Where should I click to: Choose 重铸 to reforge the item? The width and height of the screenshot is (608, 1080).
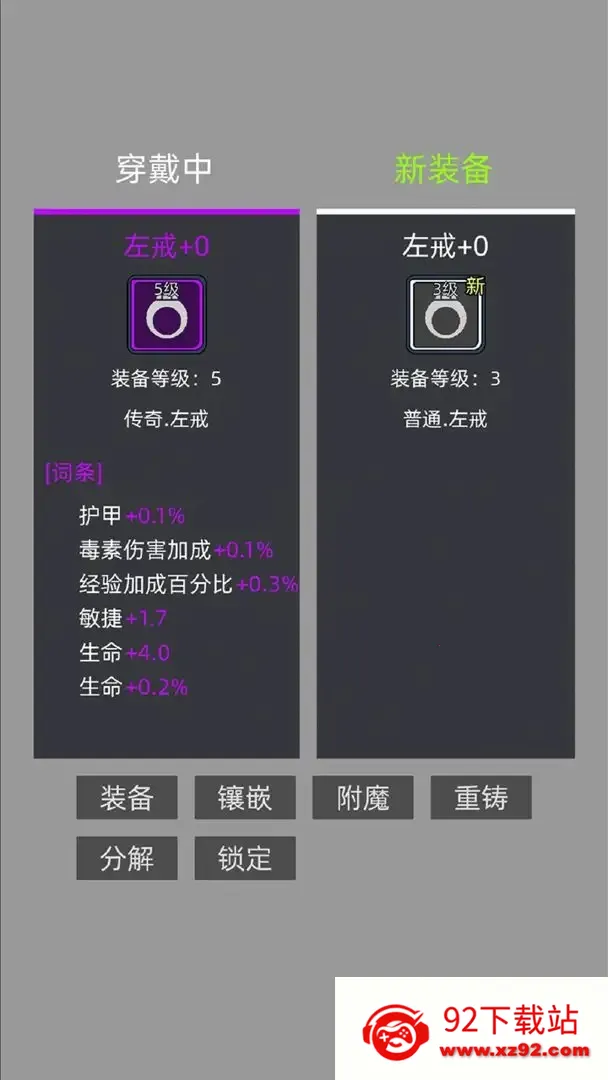(481, 798)
